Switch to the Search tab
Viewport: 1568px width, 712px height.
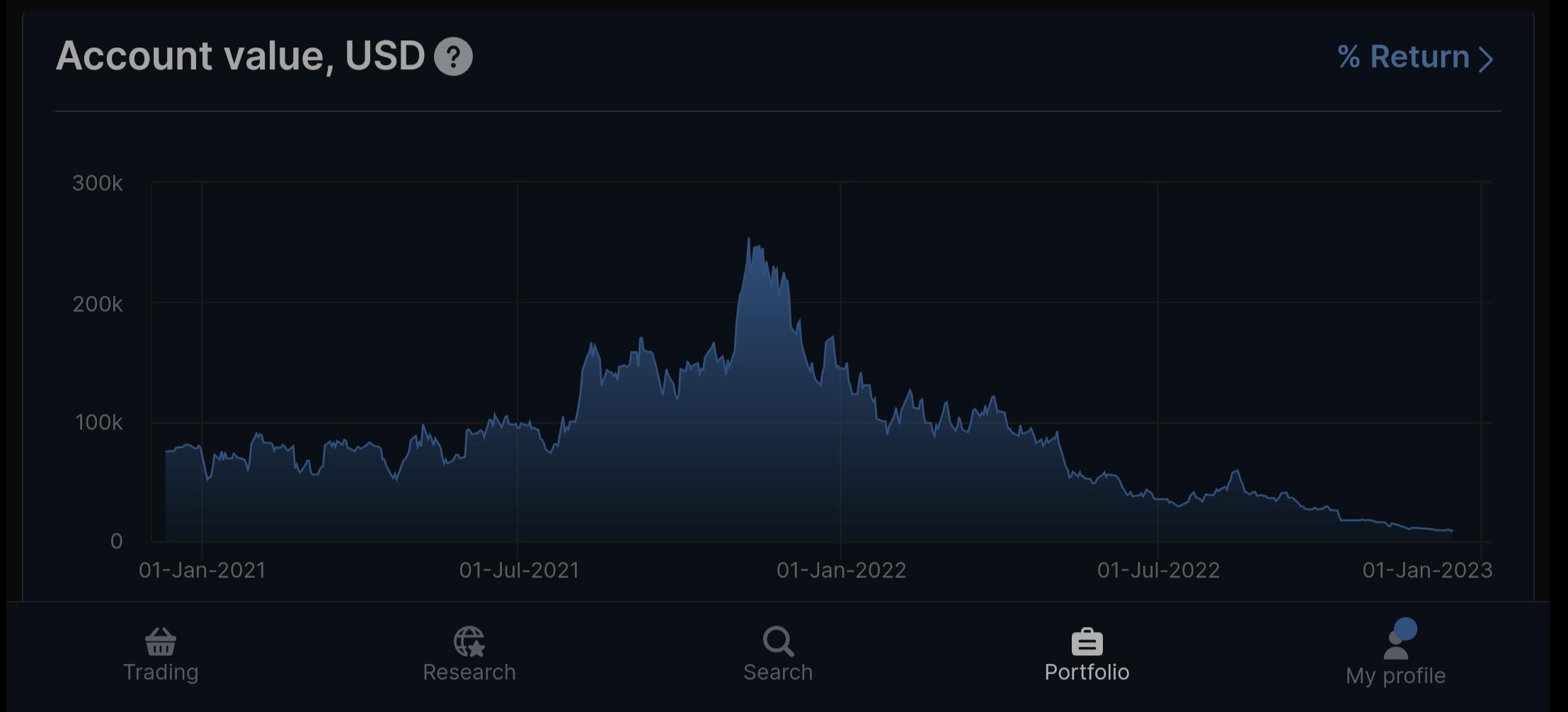click(778, 655)
